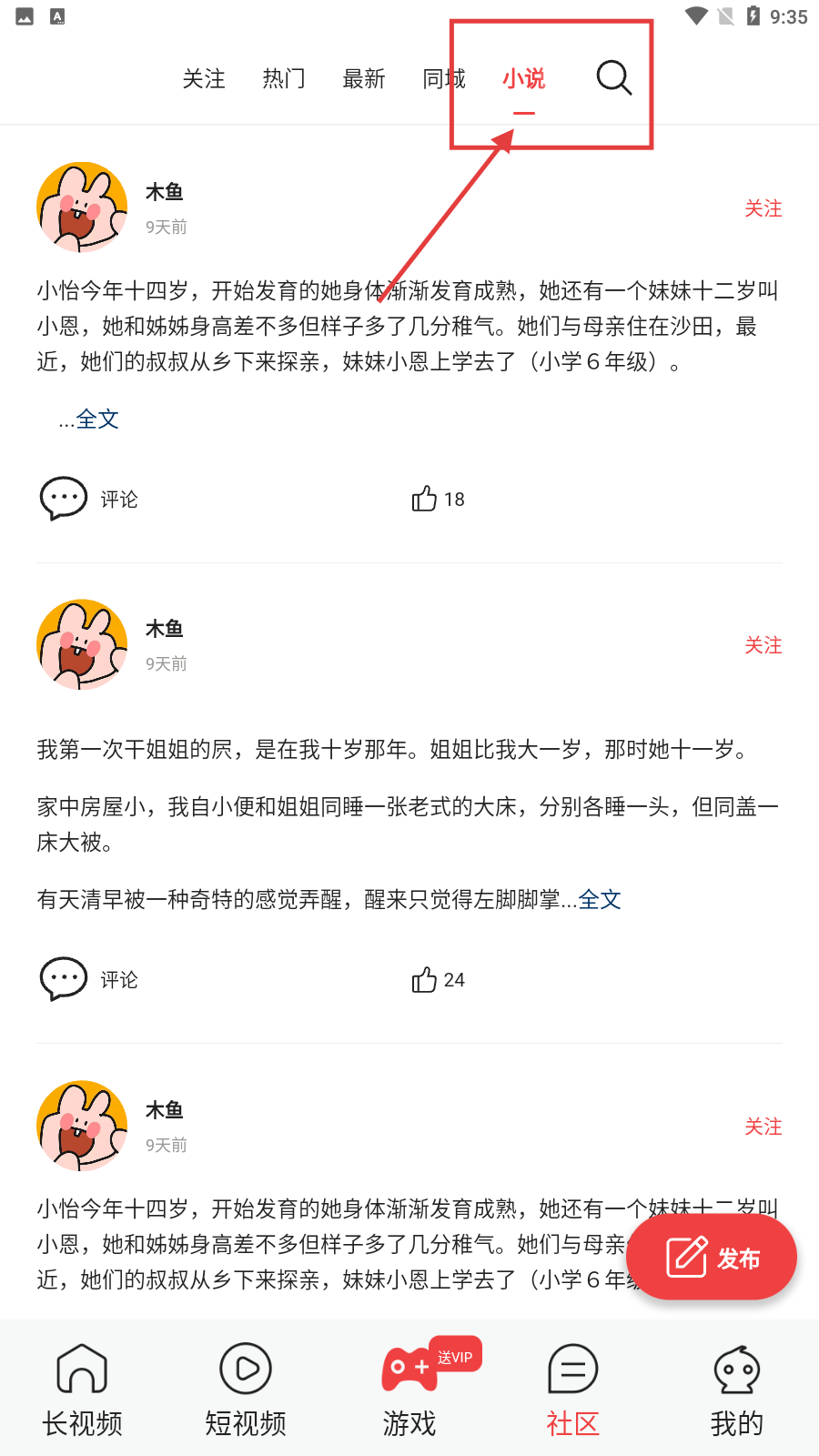Like the first post showing 18 likes
Screen dimensions: 819x1456
click(425, 499)
